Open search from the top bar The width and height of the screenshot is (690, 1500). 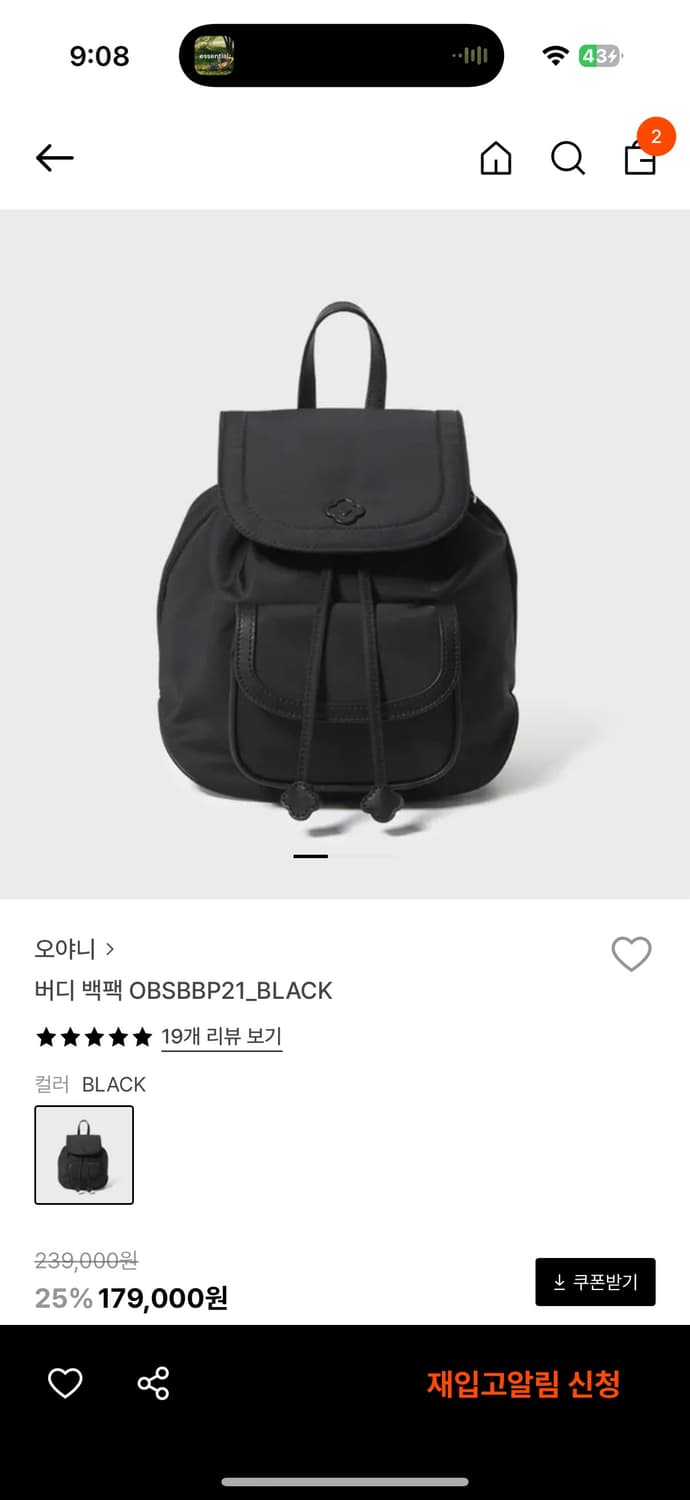click(568, 158)
